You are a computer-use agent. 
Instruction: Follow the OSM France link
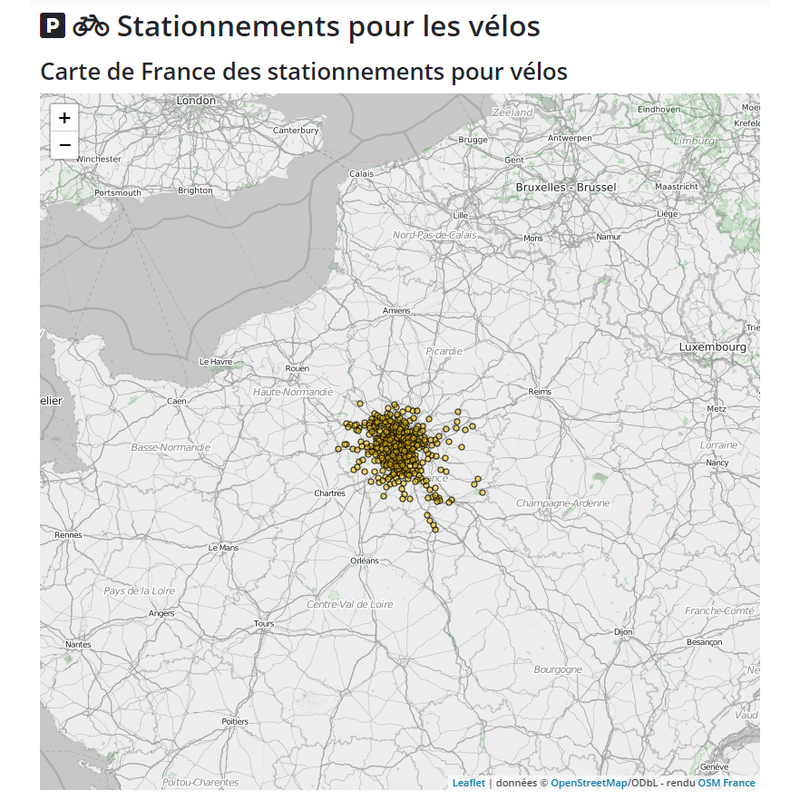[x=726, y=783]
